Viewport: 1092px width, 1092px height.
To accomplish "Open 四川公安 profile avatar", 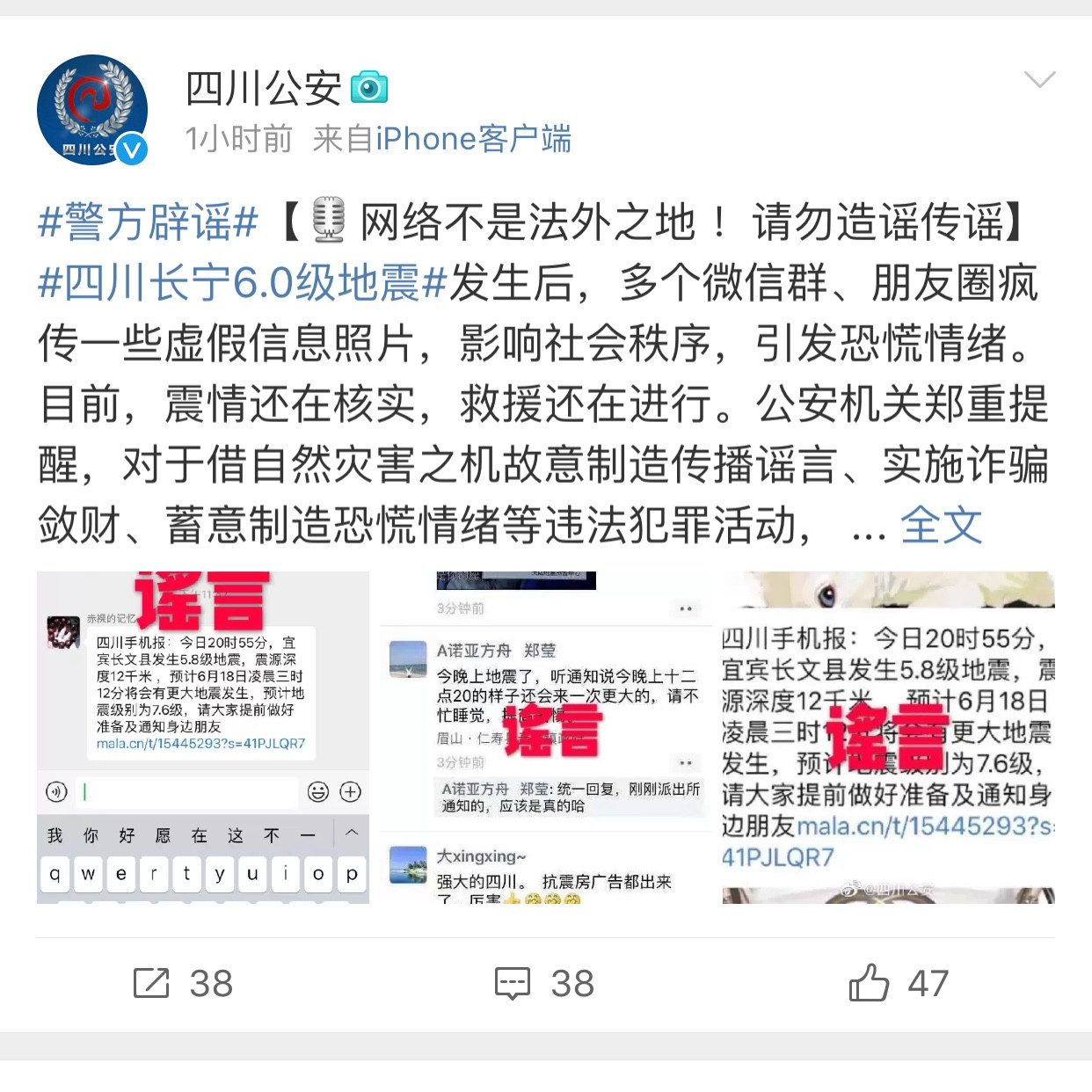I will pyautogui.click(x=91, y=110).
